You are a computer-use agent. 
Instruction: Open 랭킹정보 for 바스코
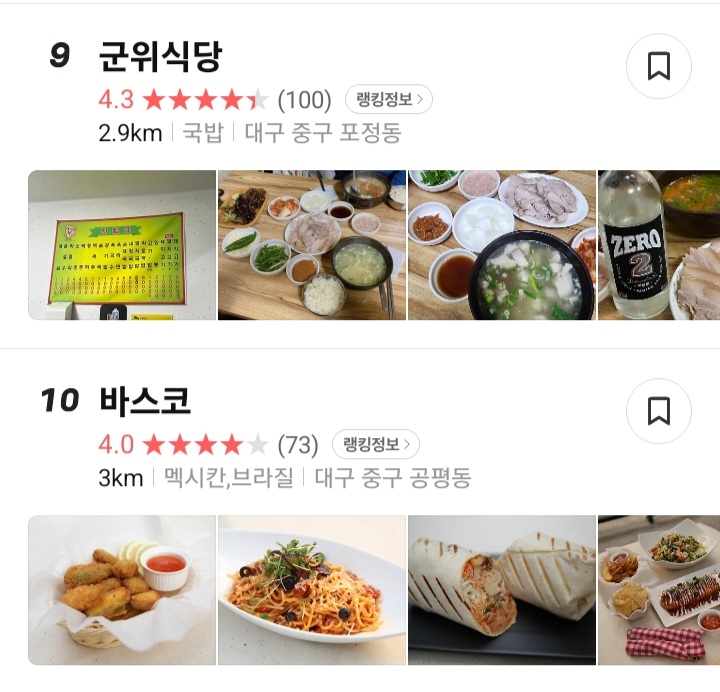375,444
